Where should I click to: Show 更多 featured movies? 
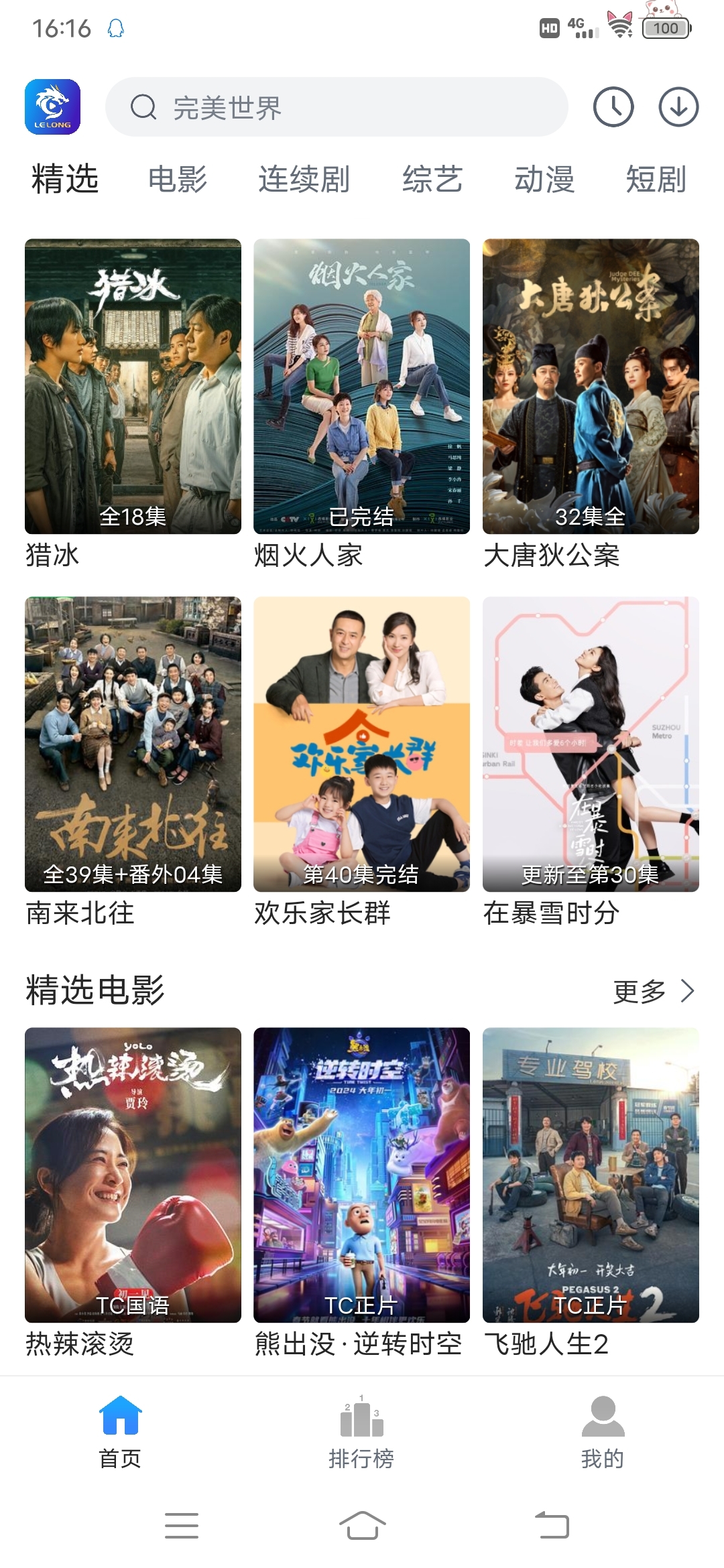tap(653, 991)
